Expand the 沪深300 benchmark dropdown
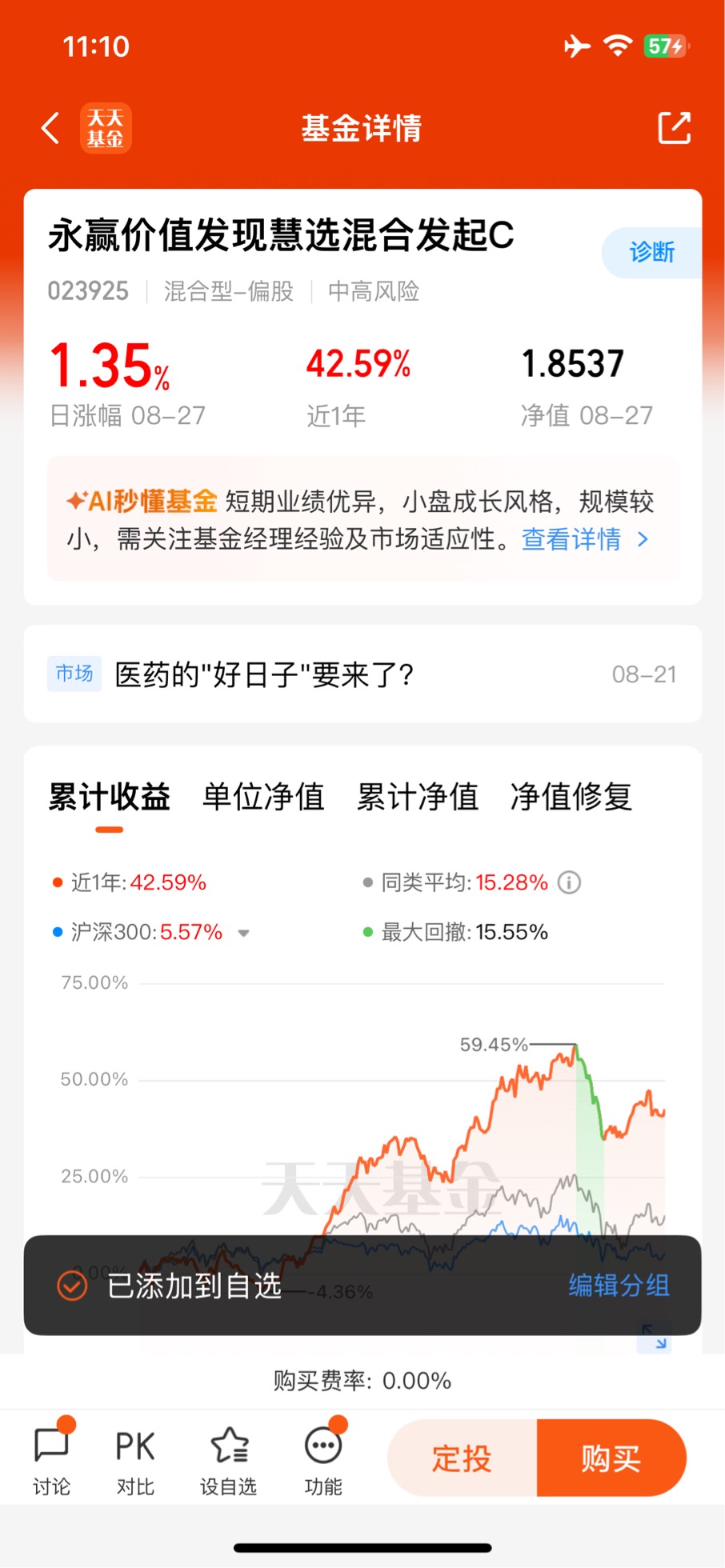 (244, 933)
